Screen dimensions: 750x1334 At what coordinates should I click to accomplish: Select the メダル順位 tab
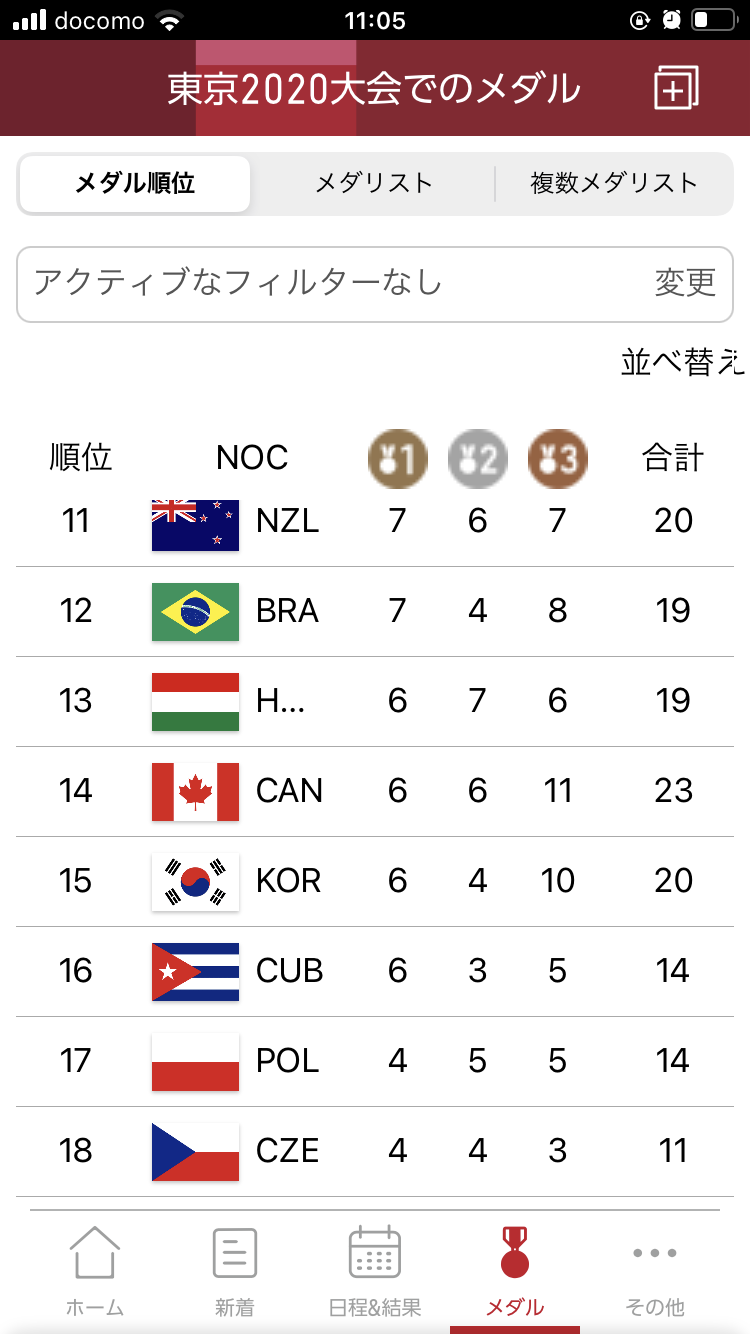pos(135,183)
